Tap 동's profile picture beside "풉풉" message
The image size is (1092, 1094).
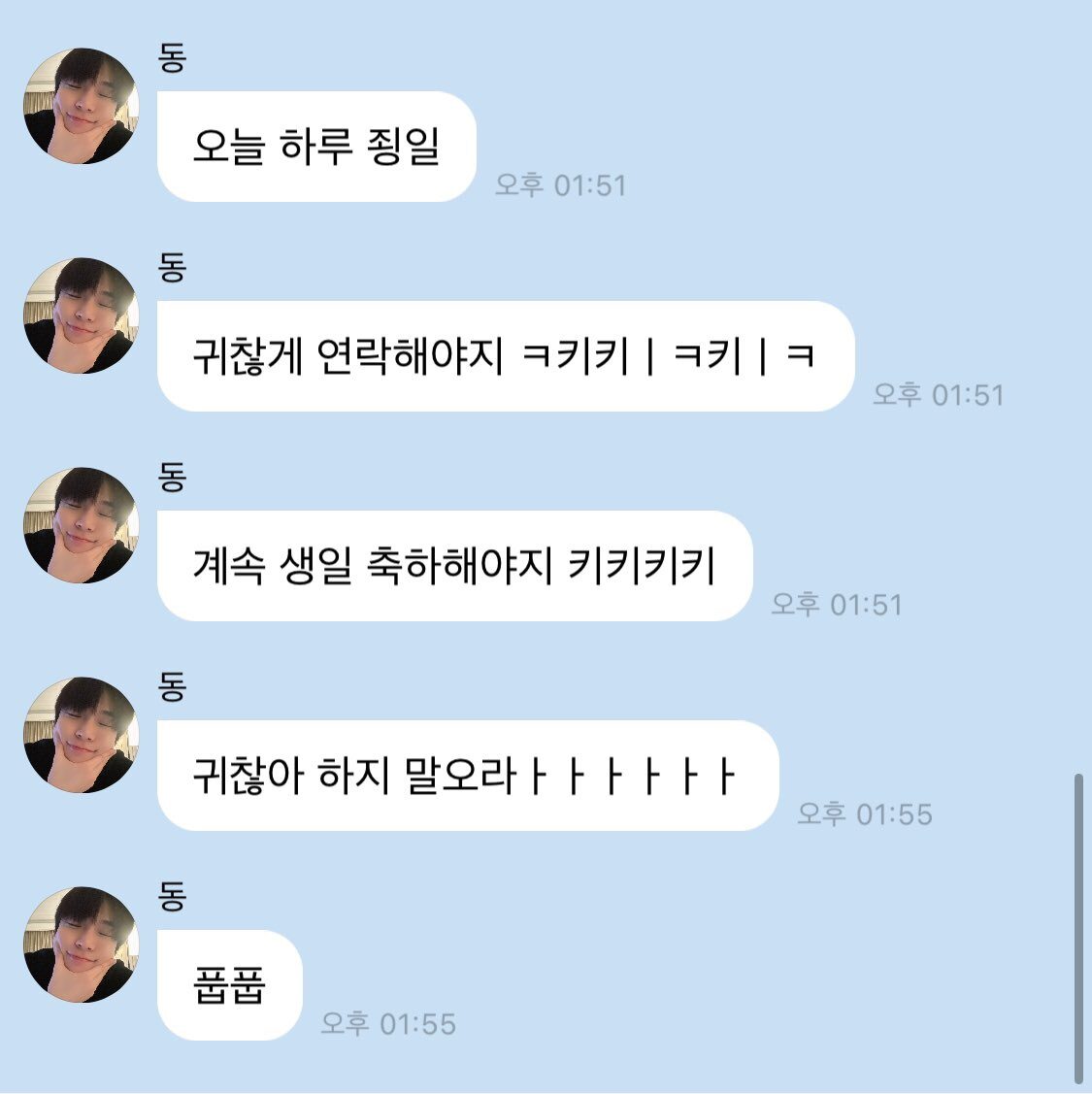(82, 945)
